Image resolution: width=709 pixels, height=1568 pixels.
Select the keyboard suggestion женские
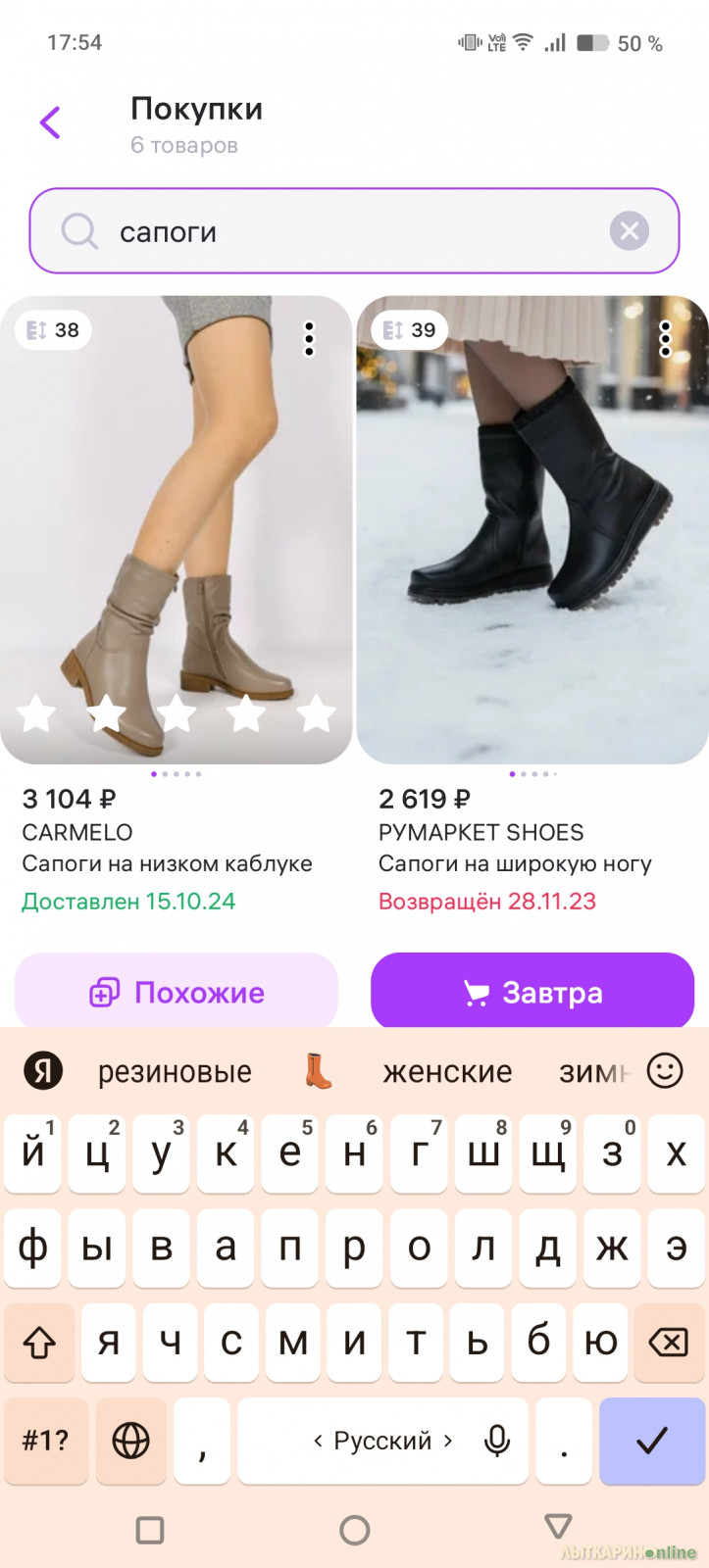point(447,1072)
